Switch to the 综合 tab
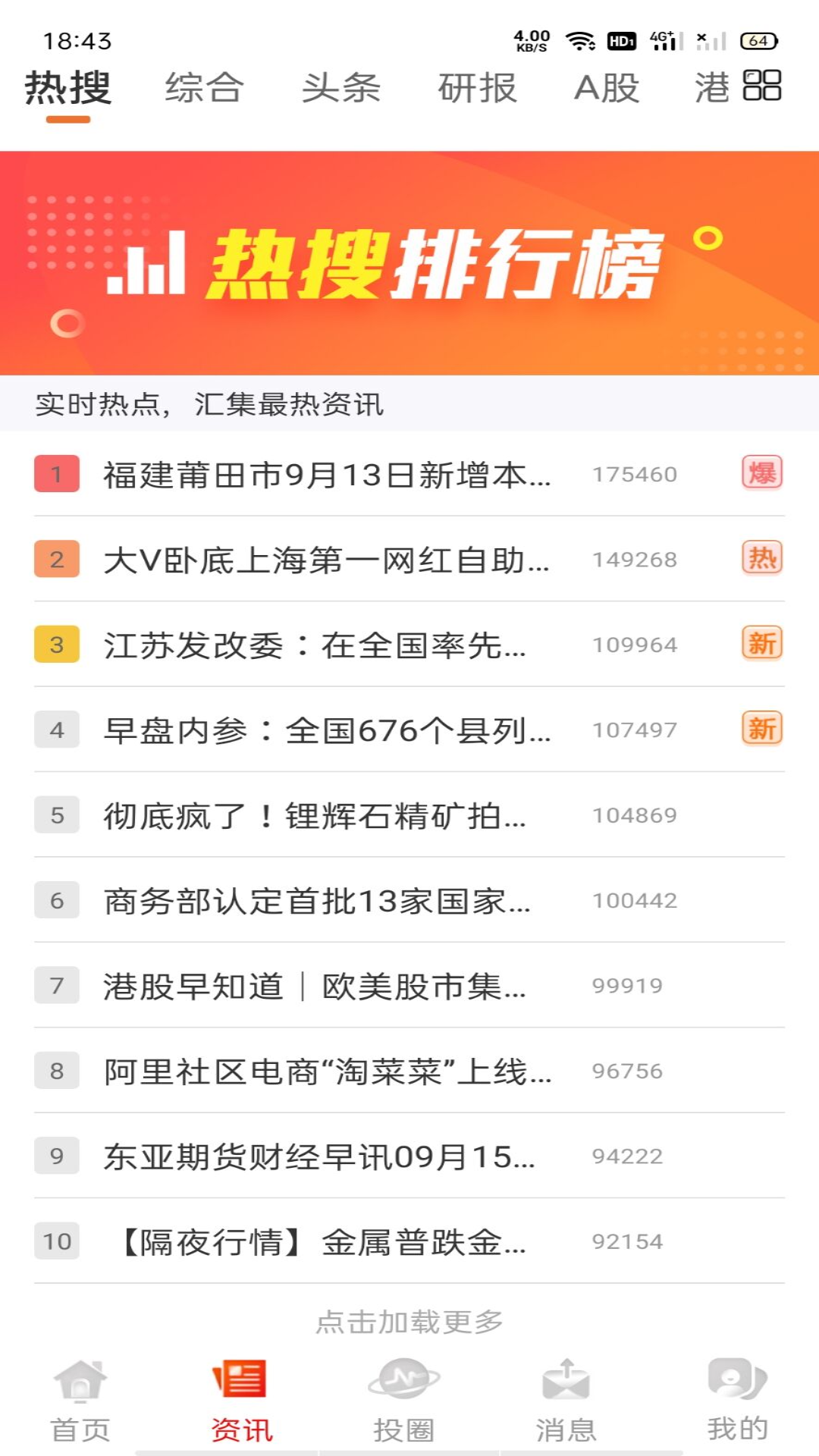Screen dimensions: 819x1456 pos(203,87)
